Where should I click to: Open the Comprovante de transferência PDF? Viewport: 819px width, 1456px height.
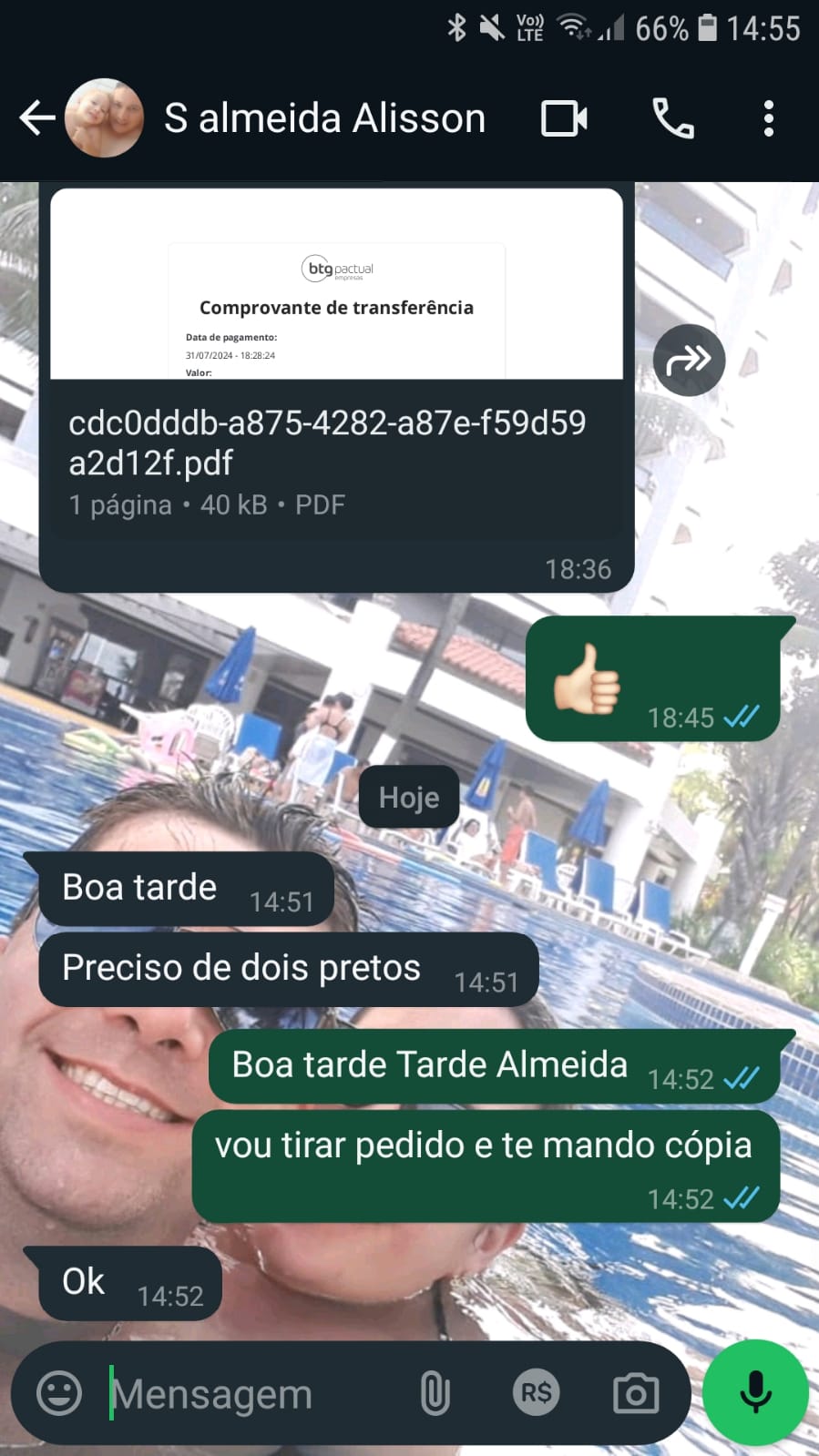tap(336, 364)
